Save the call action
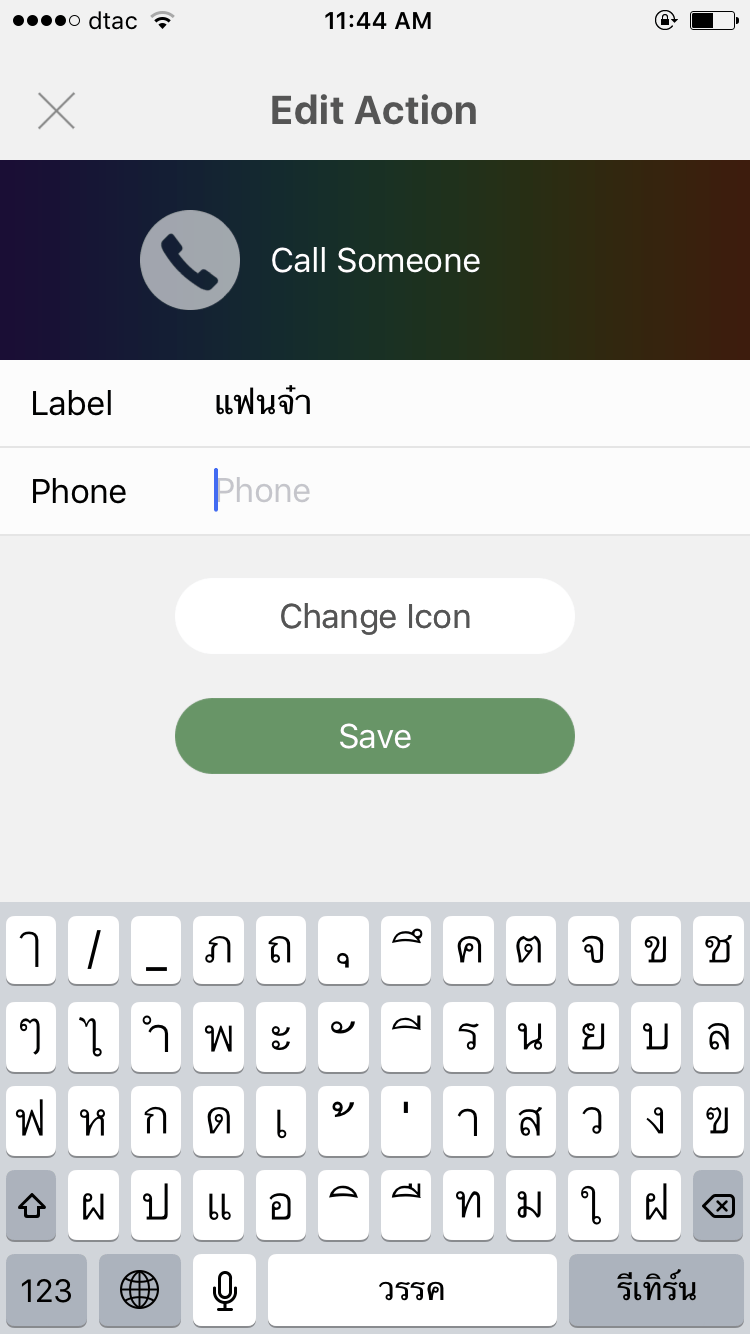The image size is (750, 1334). (375, 736)
